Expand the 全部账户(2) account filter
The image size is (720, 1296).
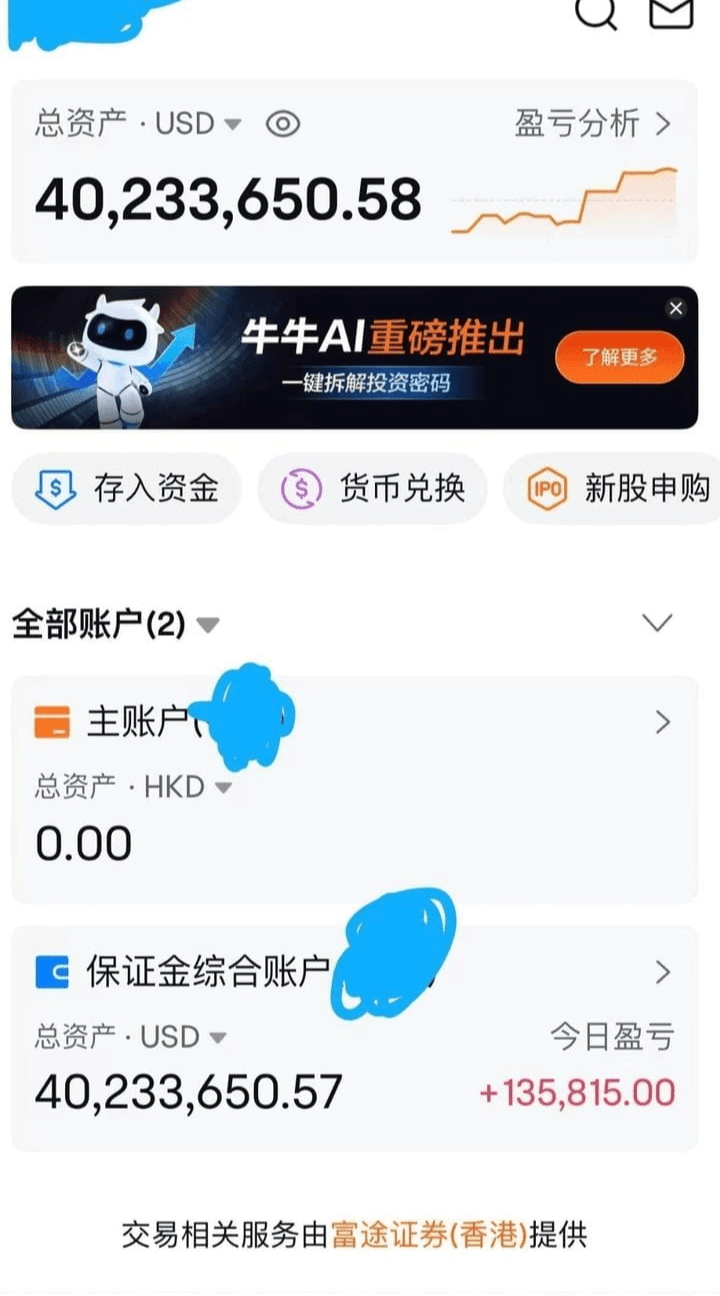tap(115, 626)
